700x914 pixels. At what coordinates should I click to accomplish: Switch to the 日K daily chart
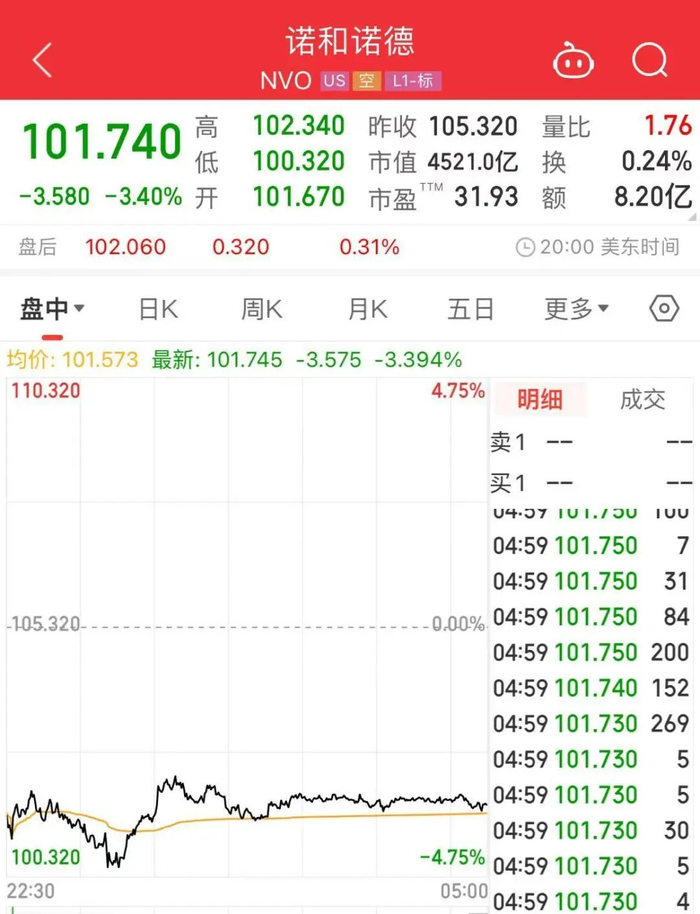pos(158,309)
